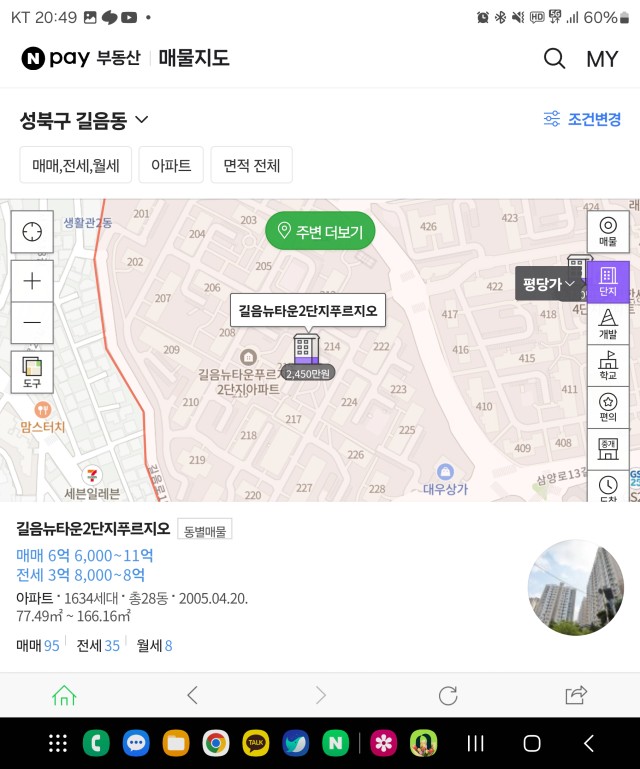
Task: Expand the 성북구 길음동 location dropdown
Action: pos(84,120)
